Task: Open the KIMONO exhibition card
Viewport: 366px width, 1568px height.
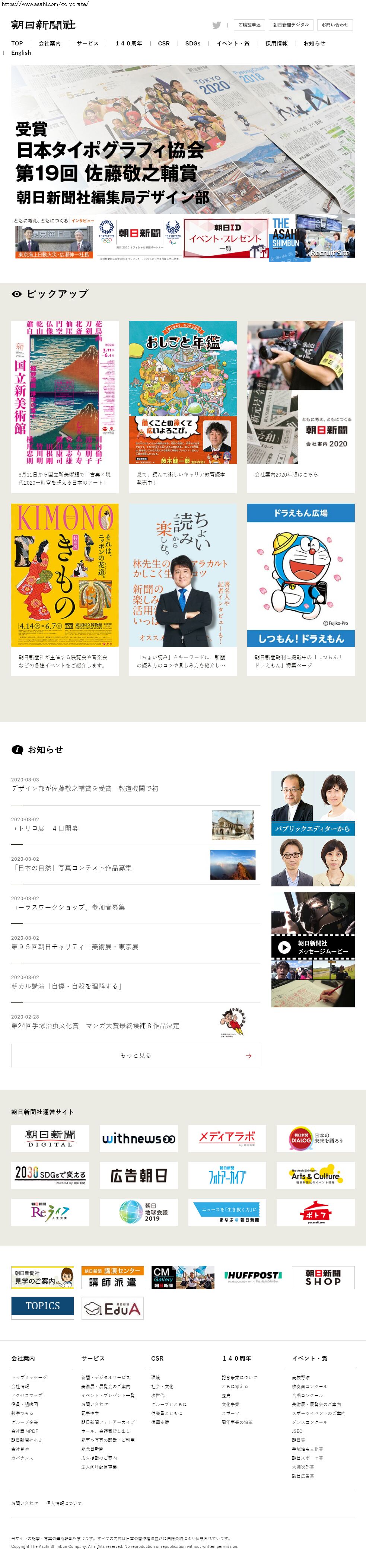Action: [x=64, y=589]
